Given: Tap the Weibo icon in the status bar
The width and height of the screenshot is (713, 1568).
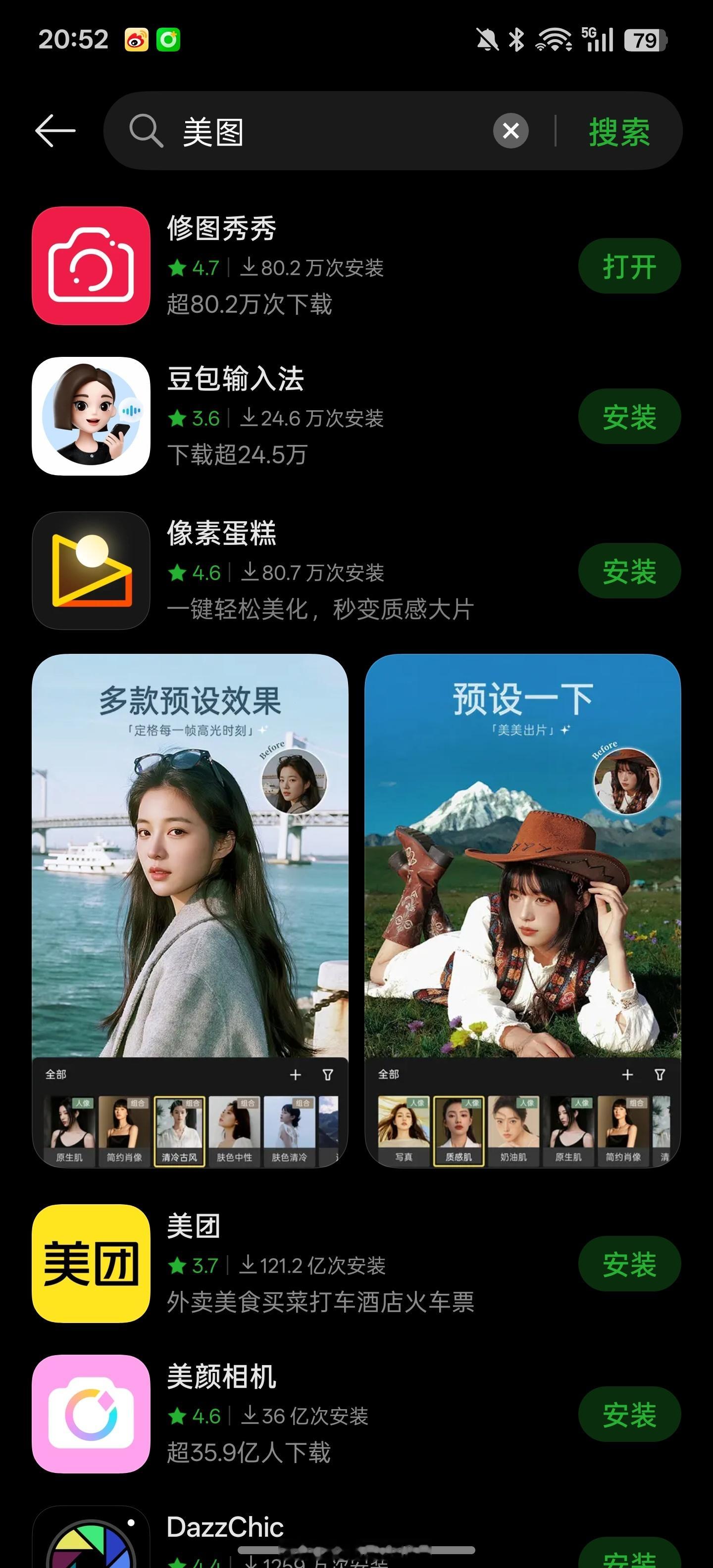Looking at the screenshot, I should point(135,39).
